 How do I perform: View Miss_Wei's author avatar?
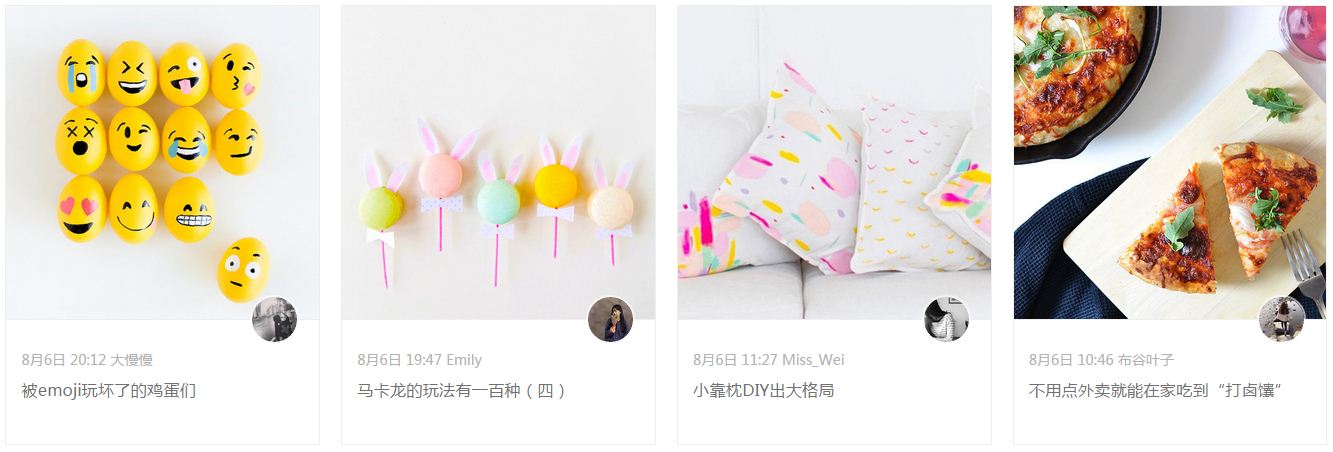tap(946, 319)
